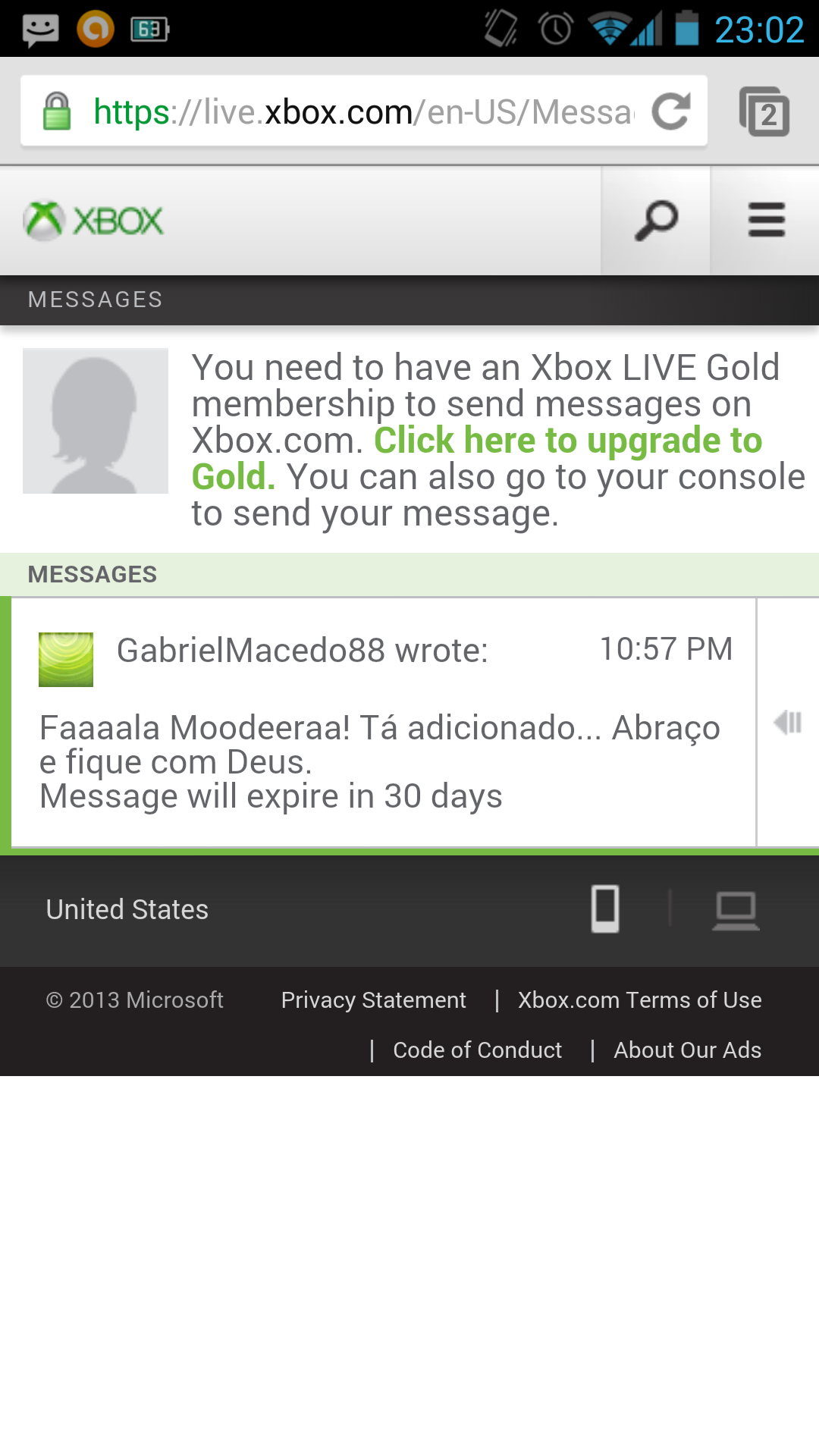Open the Code of Conduct
The height and width of the screenshot is (1456, 819).
click(477, 1050)
